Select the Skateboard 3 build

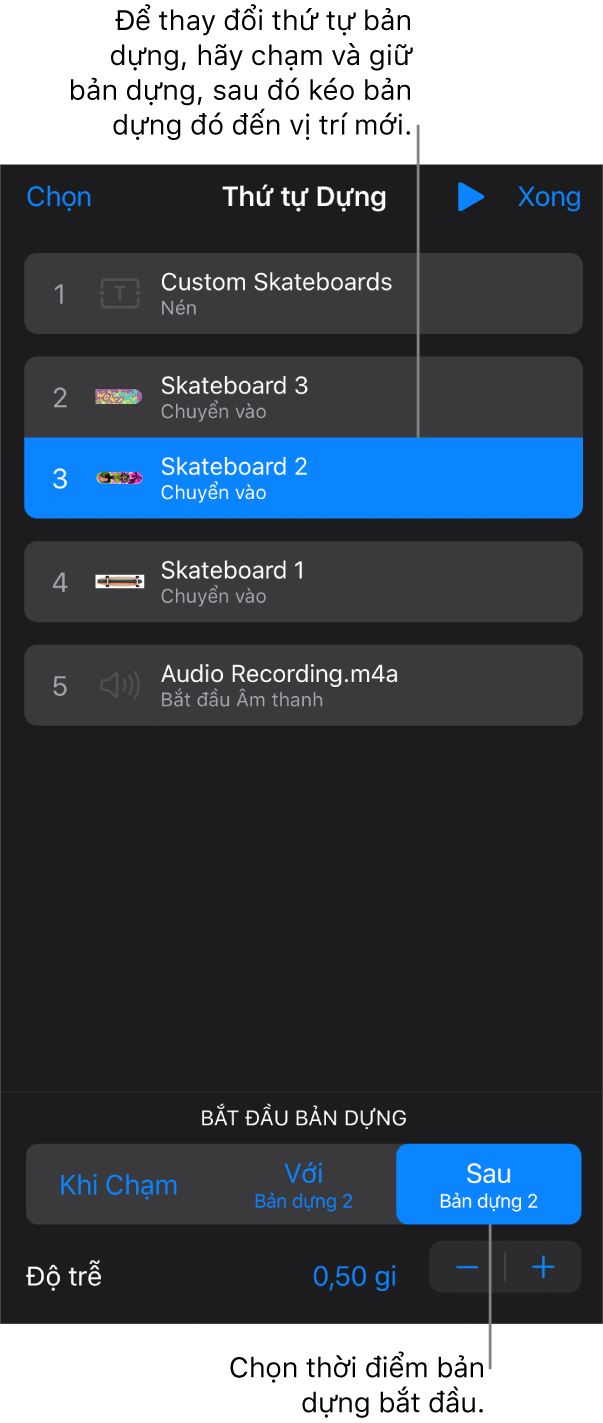pos(303,397)
